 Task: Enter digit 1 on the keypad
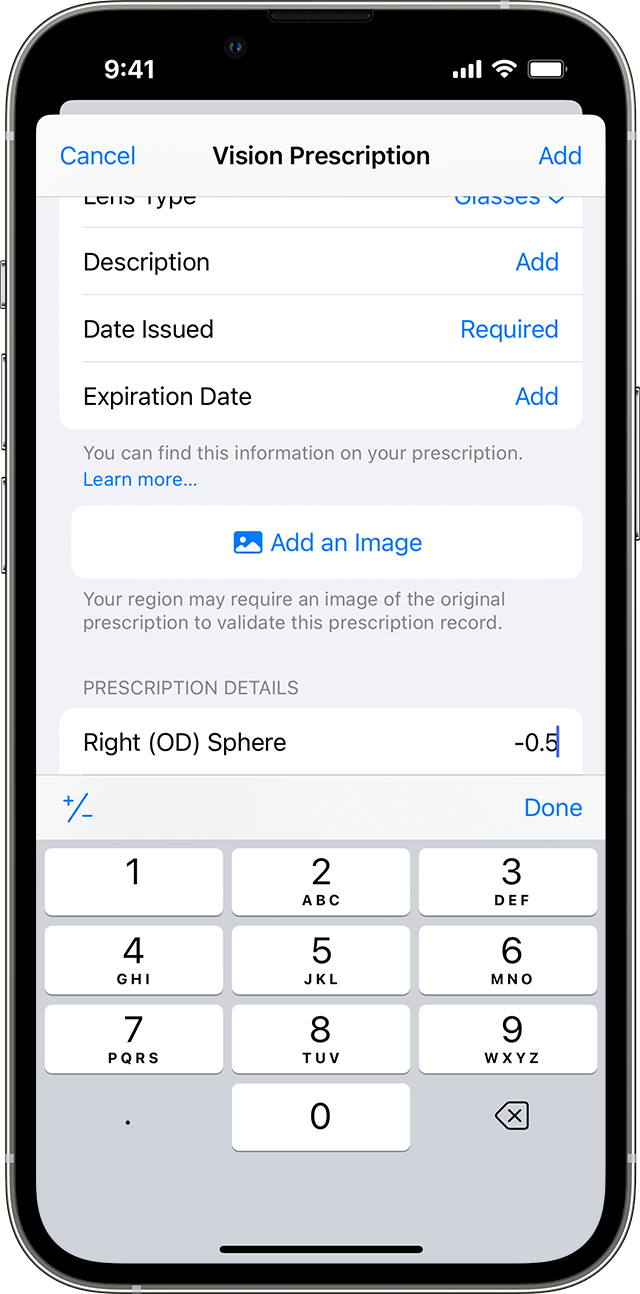[134, 881]
